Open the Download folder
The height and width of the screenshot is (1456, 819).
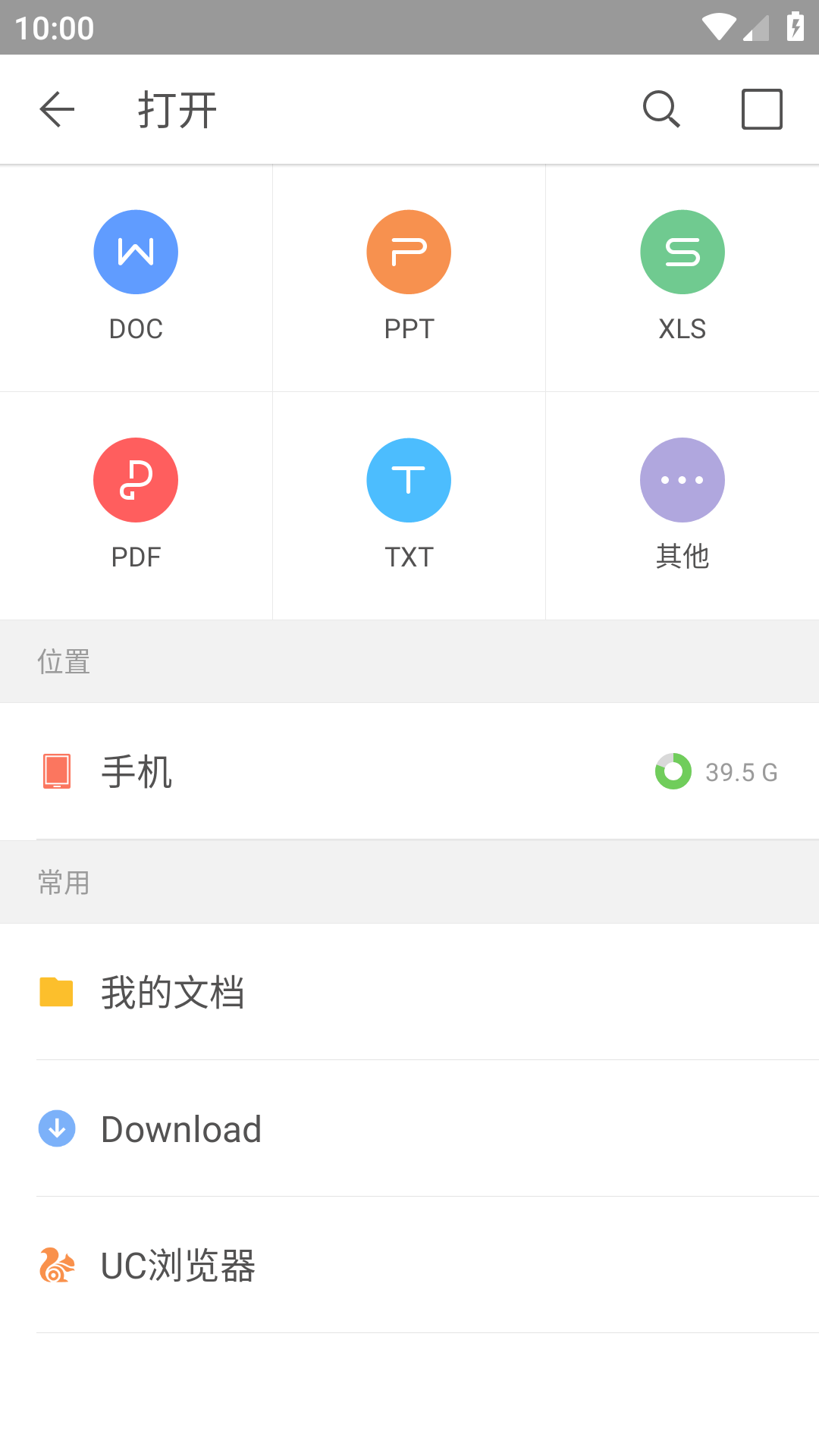coord(409,1128)
